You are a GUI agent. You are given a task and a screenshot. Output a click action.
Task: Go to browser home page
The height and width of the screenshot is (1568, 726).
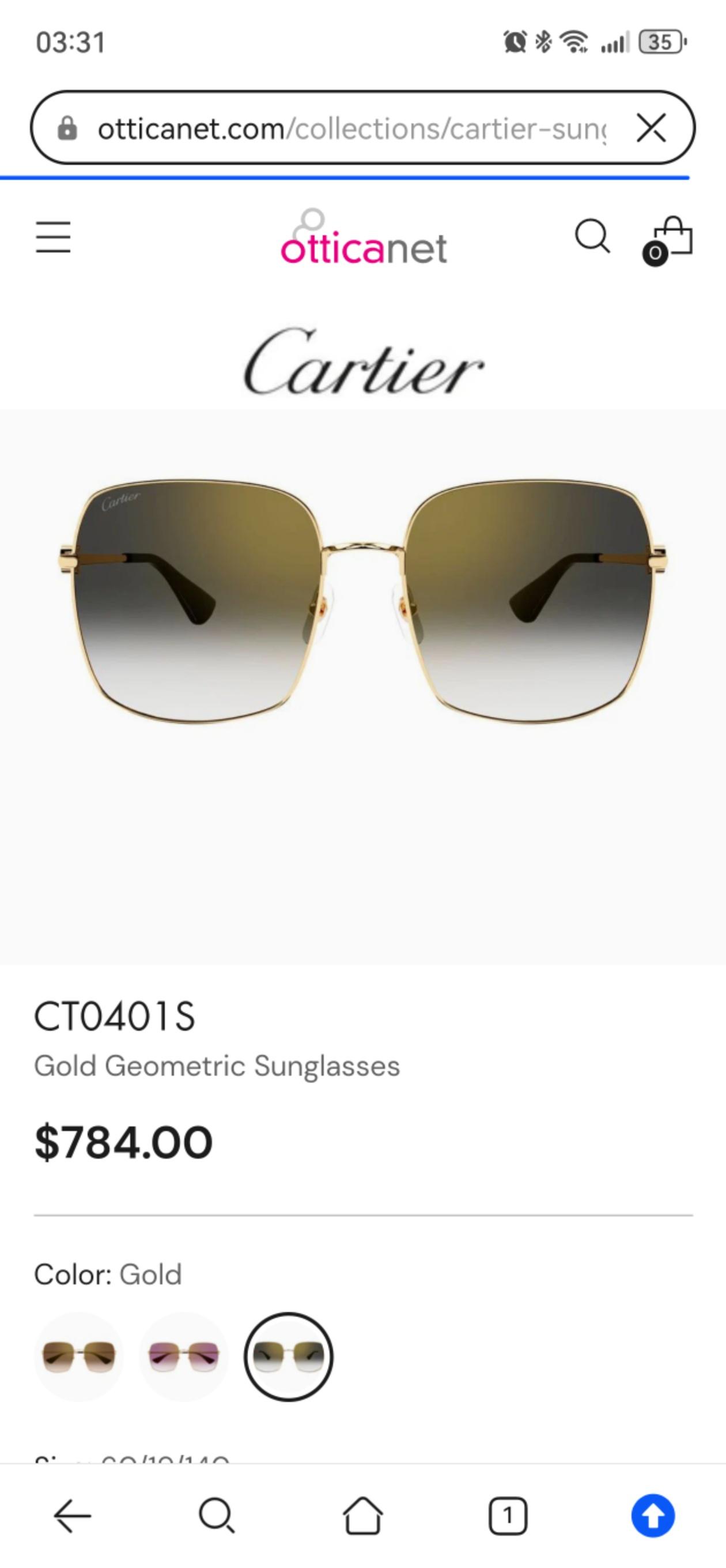pos(362,1516)
